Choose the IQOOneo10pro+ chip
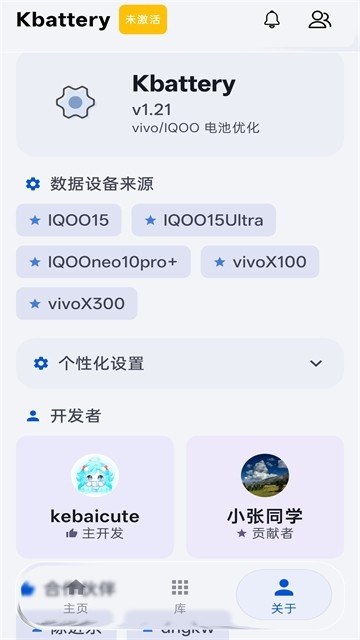The image size is (360, 640). pyautogui.click(x=103, y=262)
